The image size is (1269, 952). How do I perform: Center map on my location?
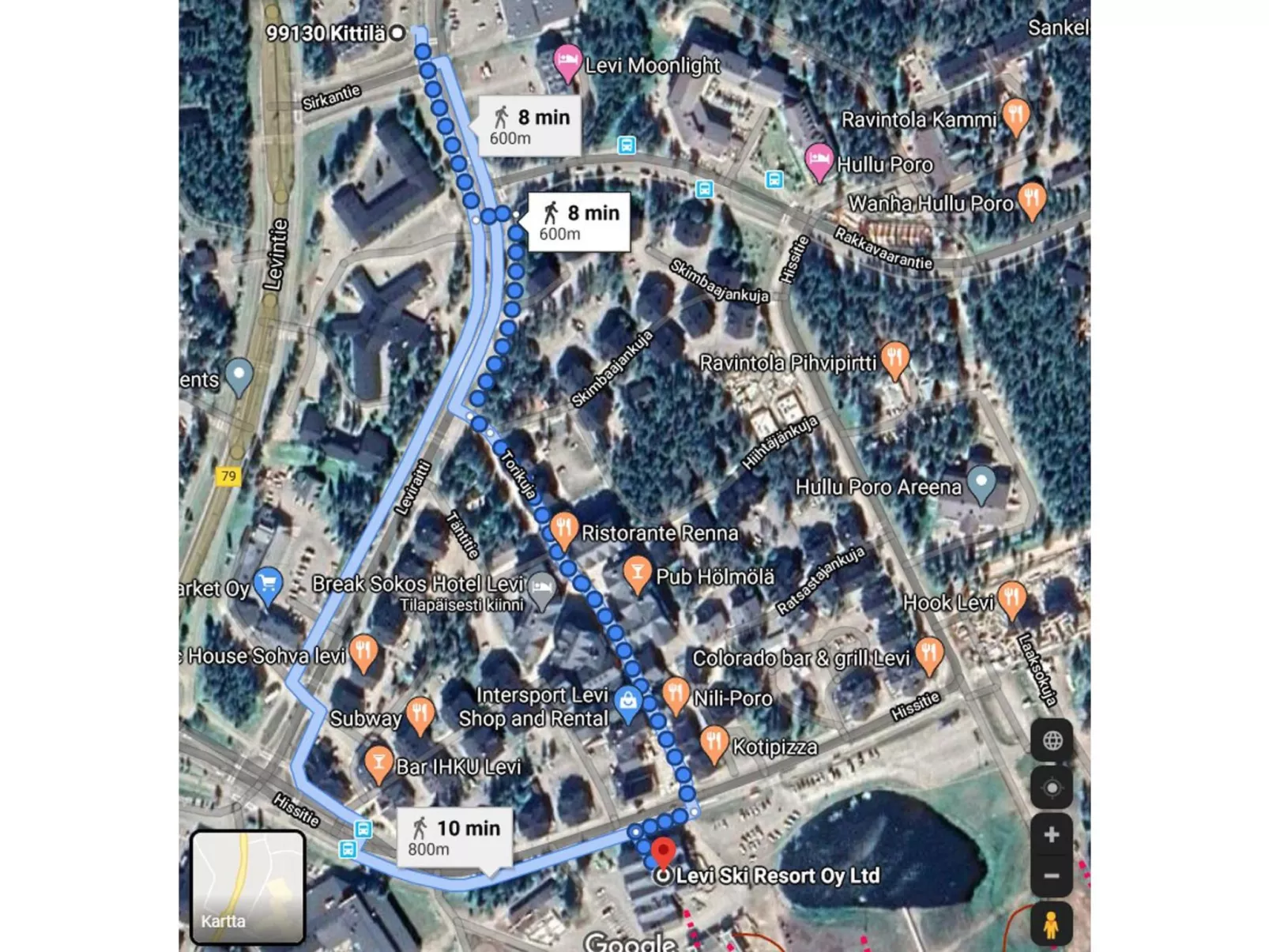click(x=1051, y=788)
